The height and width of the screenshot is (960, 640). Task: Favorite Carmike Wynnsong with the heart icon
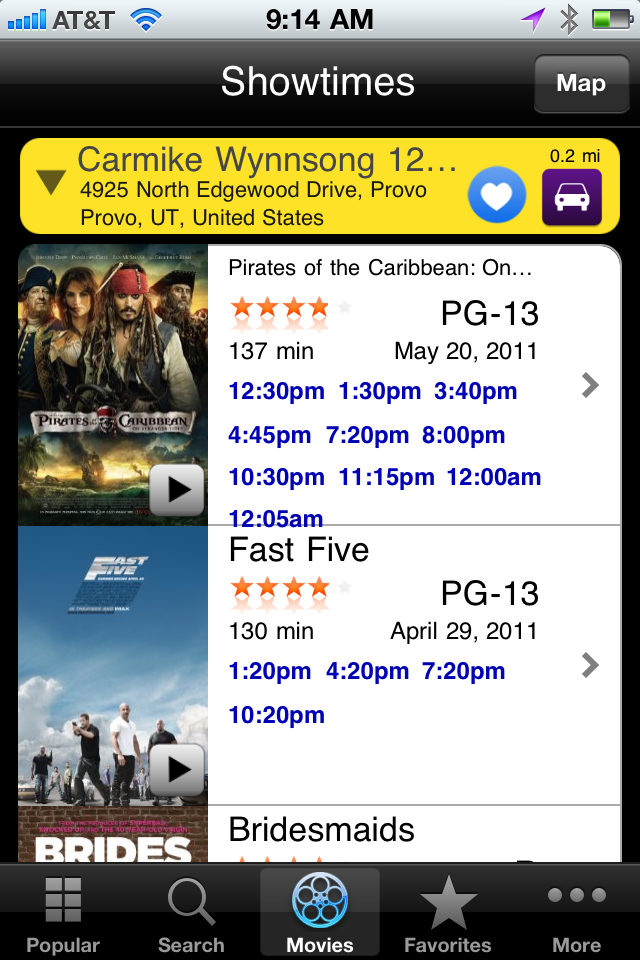(496, 196)
